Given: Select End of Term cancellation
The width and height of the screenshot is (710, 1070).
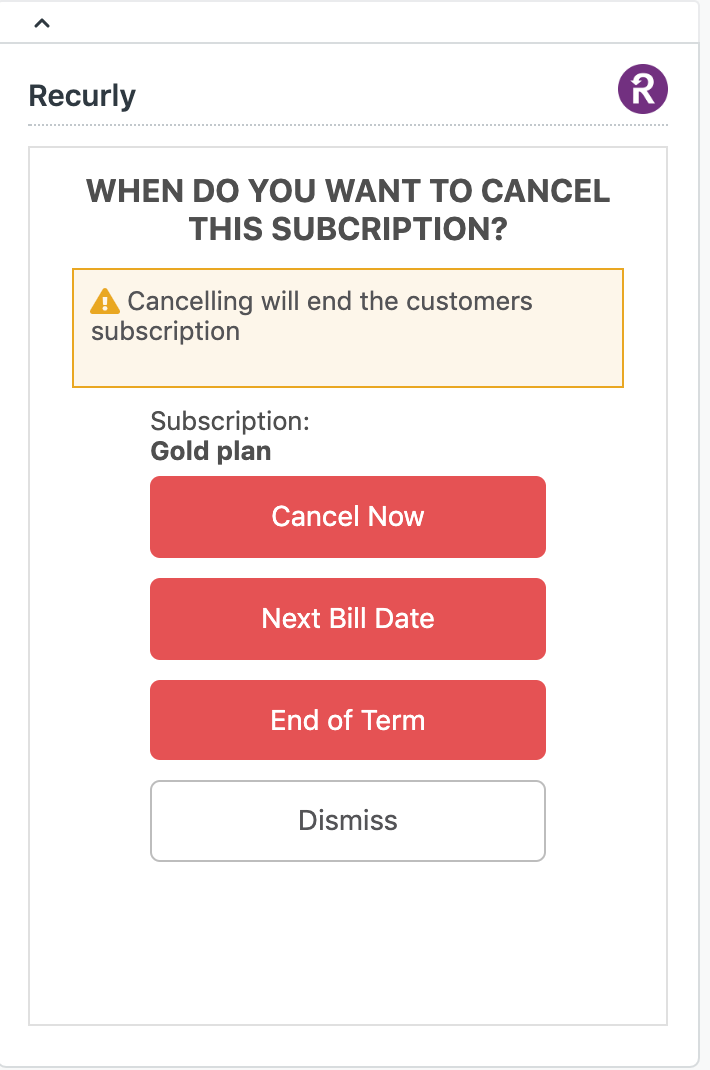Looking at the screenshot, I should (347, 720).
